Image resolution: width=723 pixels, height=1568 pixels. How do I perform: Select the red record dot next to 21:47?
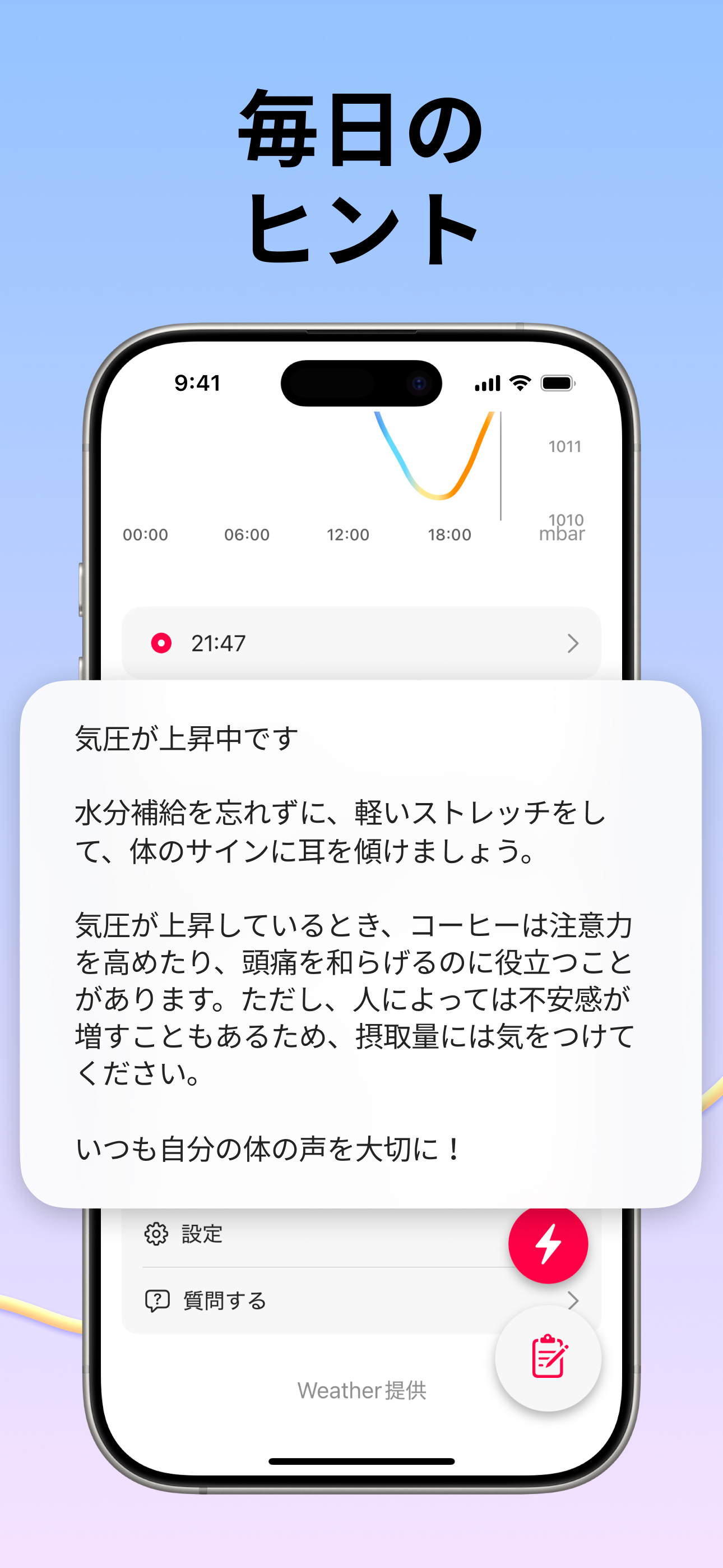[162, 643]
